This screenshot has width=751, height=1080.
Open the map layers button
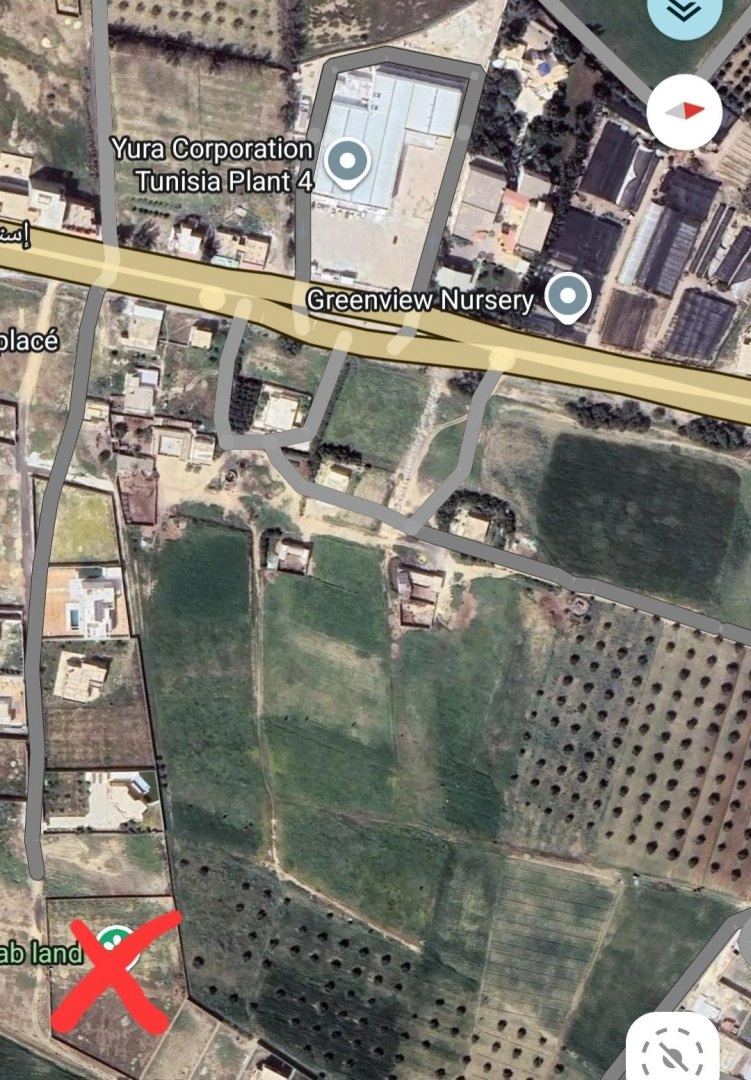(684, 12)
